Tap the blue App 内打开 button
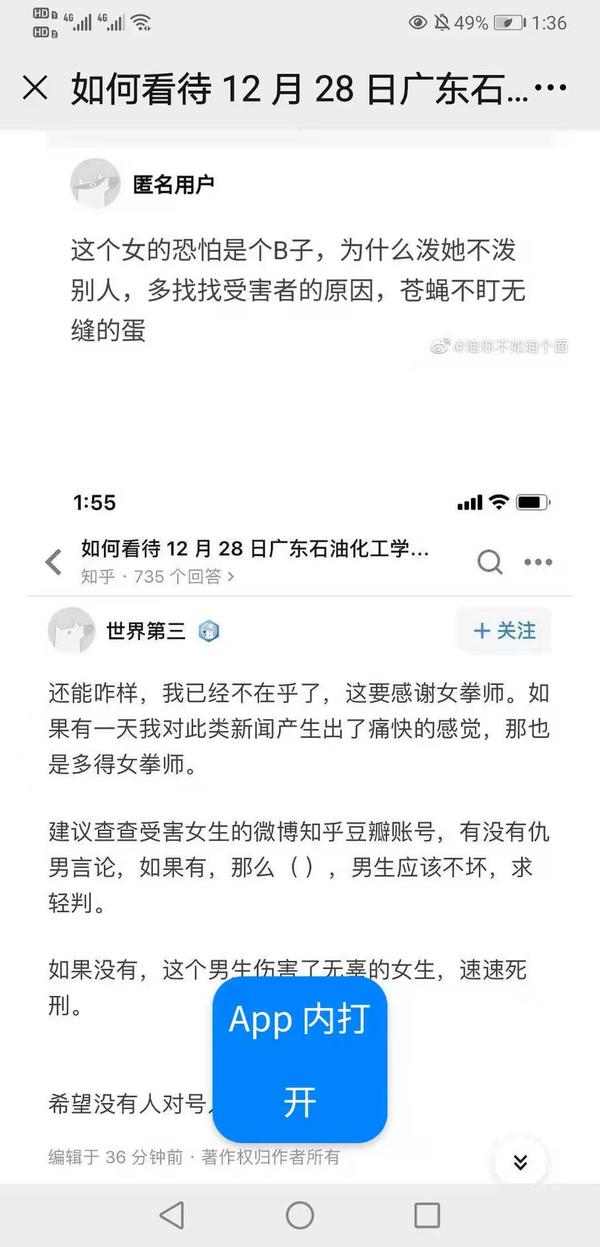The image size is (600, 1247). (299, 1046)
